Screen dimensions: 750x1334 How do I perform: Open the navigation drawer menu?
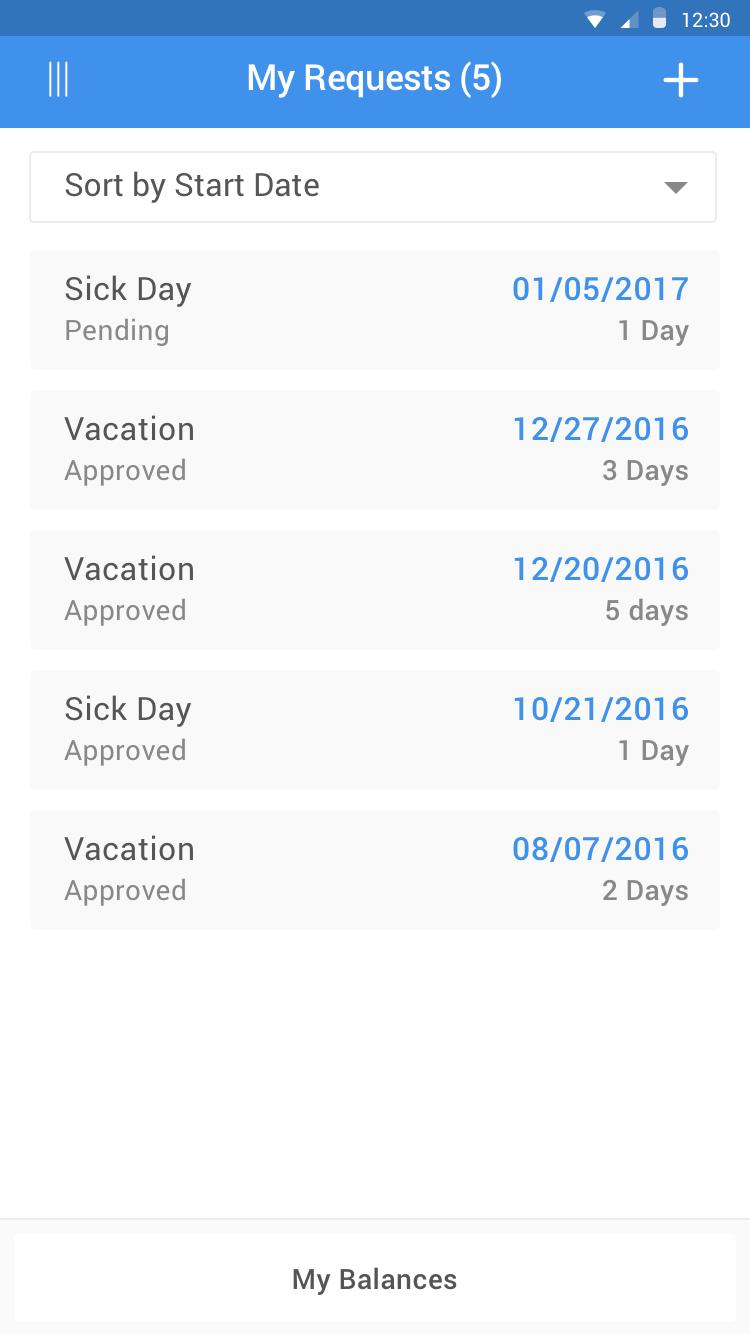tap(58, 77)
